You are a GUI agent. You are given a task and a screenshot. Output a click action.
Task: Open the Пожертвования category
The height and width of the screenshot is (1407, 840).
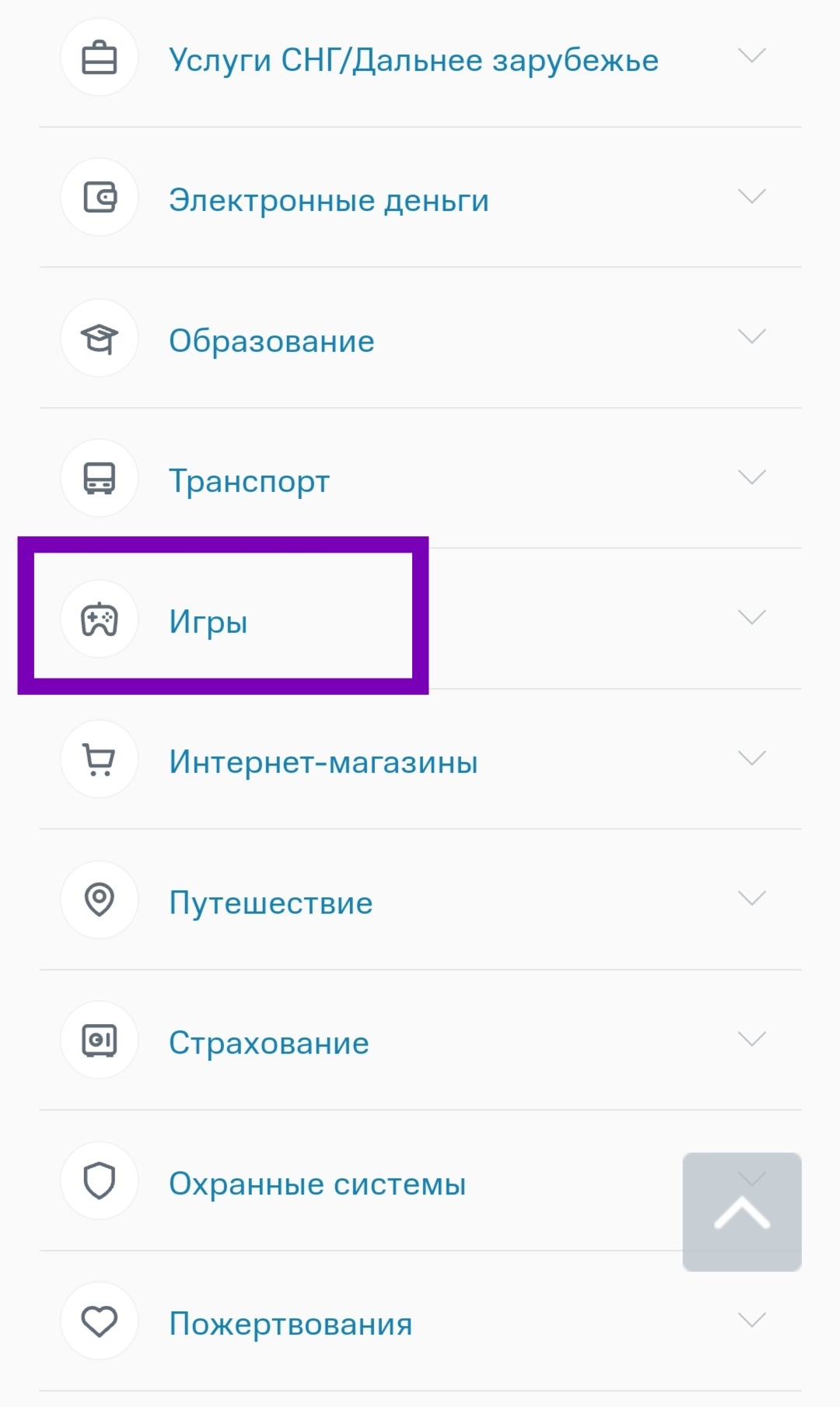pos(291,1323)
